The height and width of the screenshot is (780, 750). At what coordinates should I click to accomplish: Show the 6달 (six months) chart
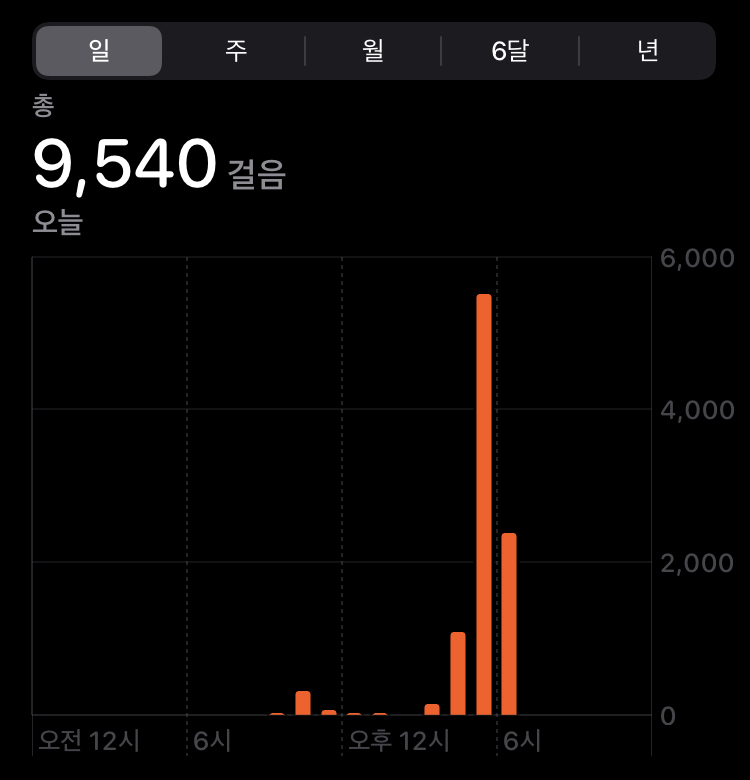pyautogui.click(x=510, y=51)
